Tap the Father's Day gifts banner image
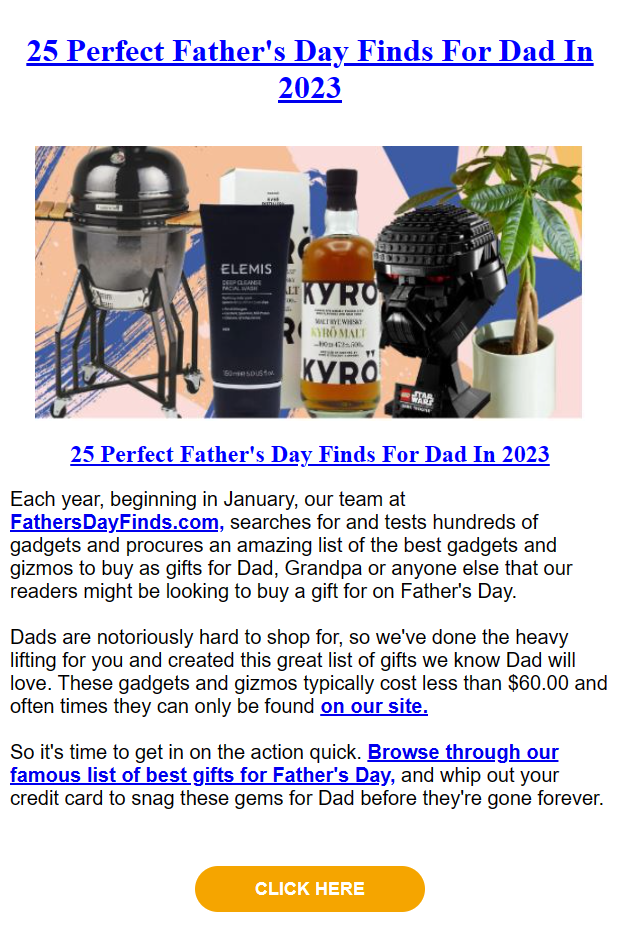The width and height of the screenshot is (633, 930). 308,282
